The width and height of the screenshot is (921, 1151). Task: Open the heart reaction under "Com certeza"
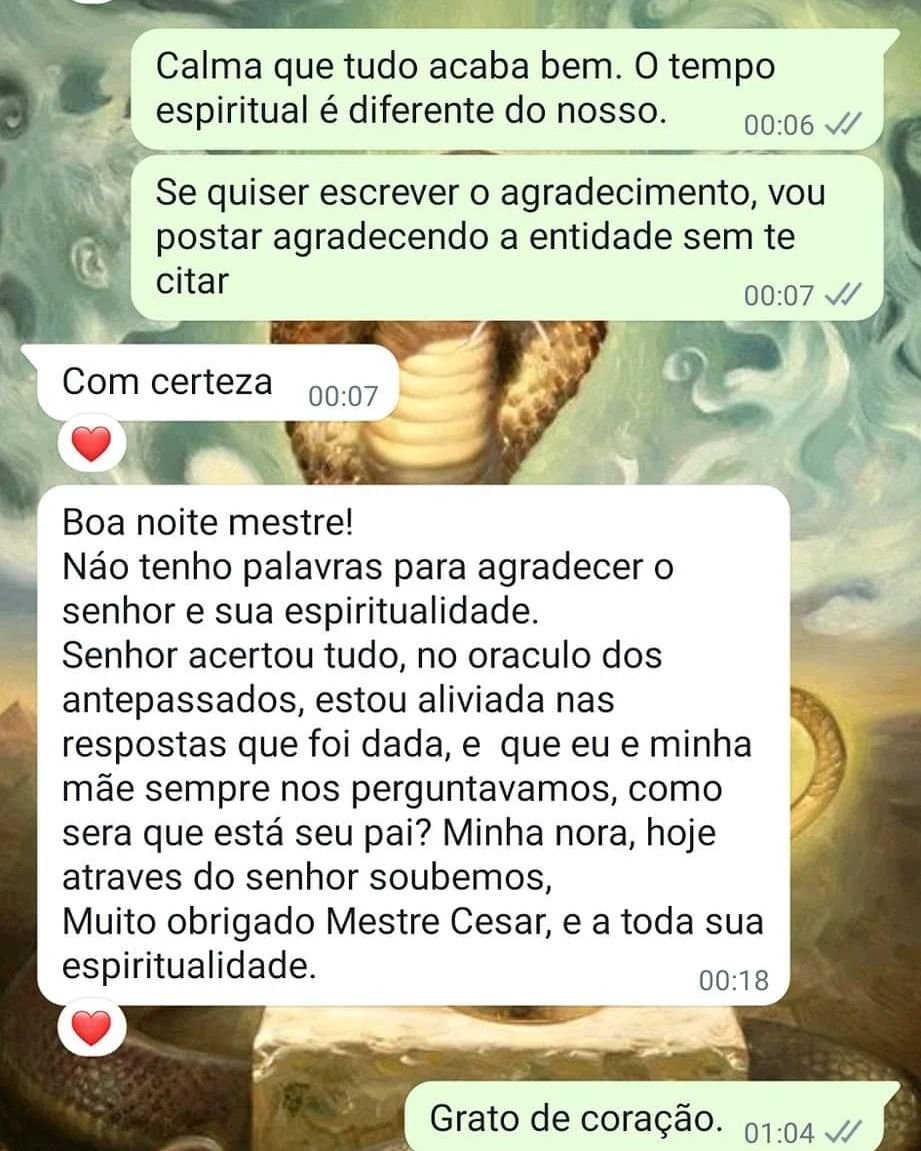91,444
